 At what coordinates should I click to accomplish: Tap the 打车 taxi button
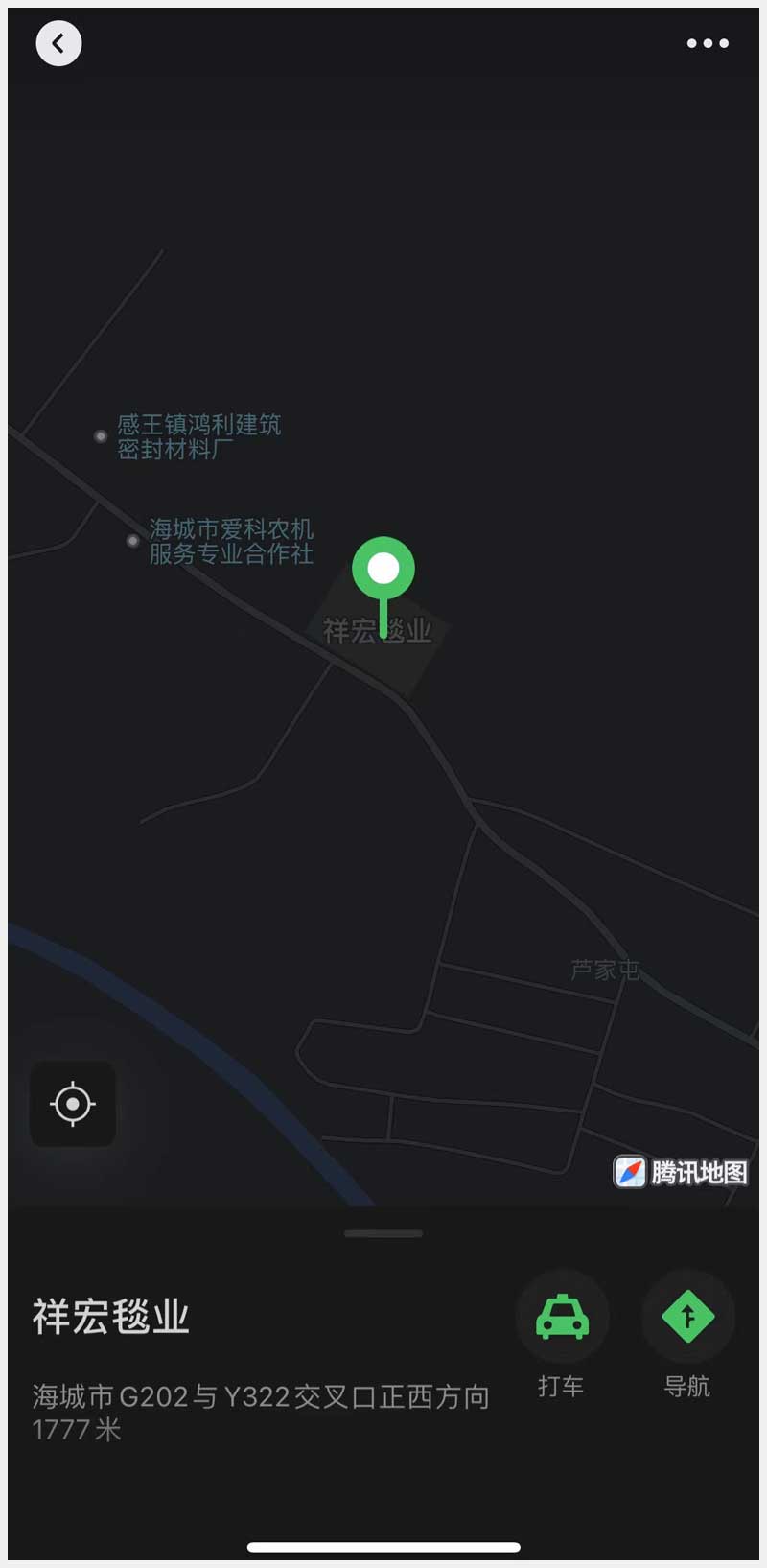click(x=562, y=1317)
